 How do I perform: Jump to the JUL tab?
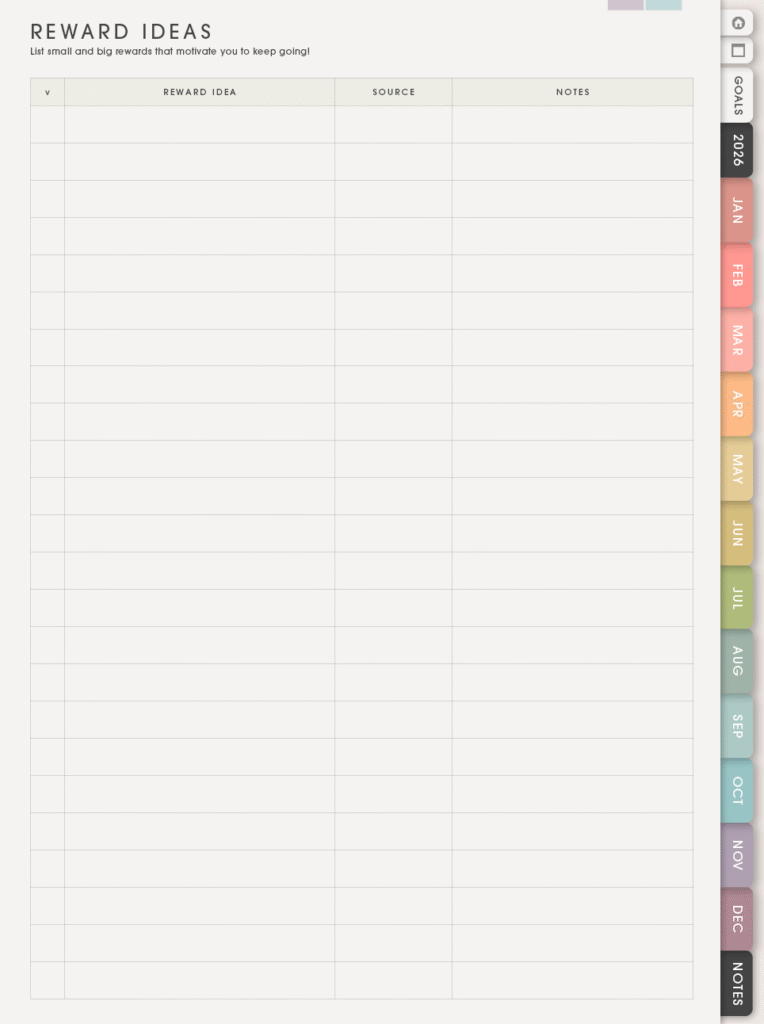pos(738,598)
